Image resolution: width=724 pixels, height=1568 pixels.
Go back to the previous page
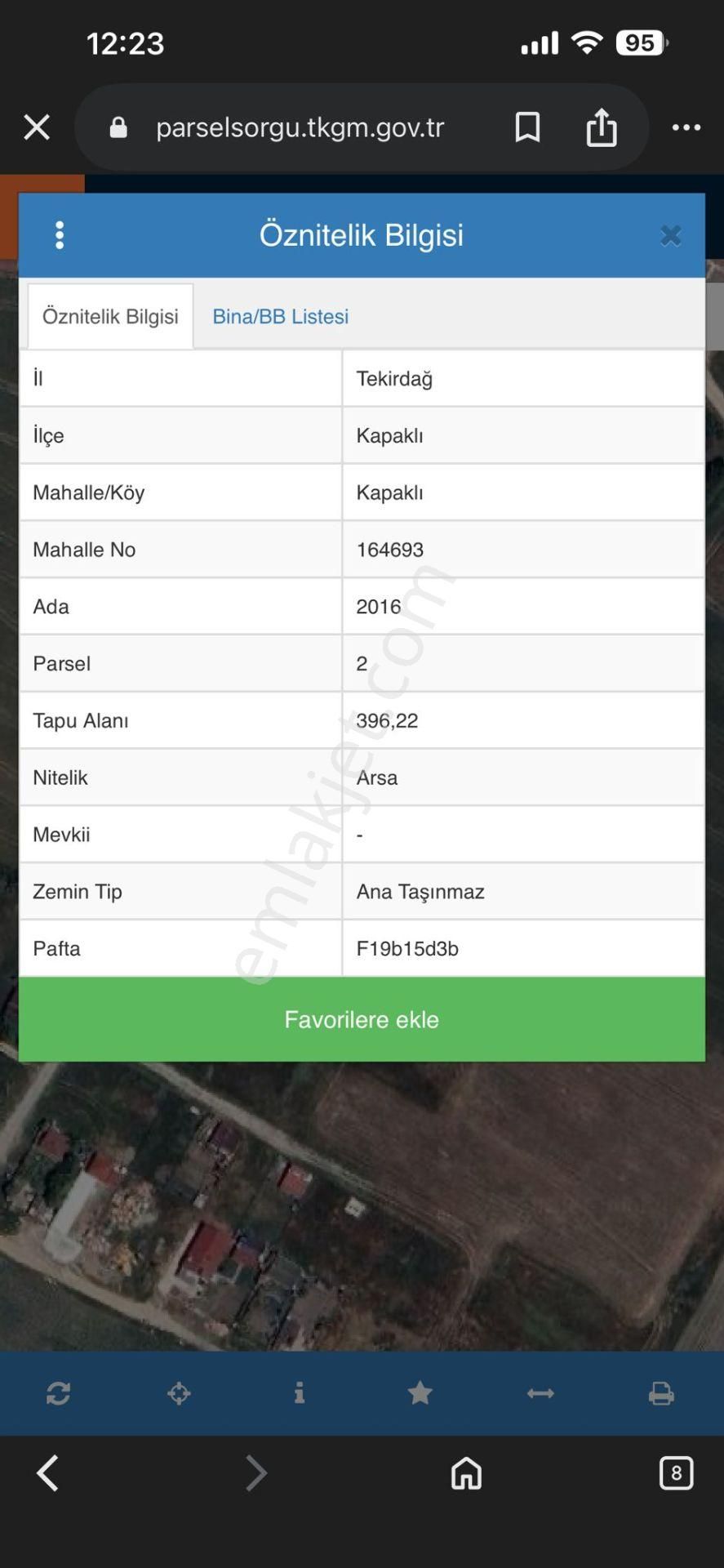coord(48,1473)
